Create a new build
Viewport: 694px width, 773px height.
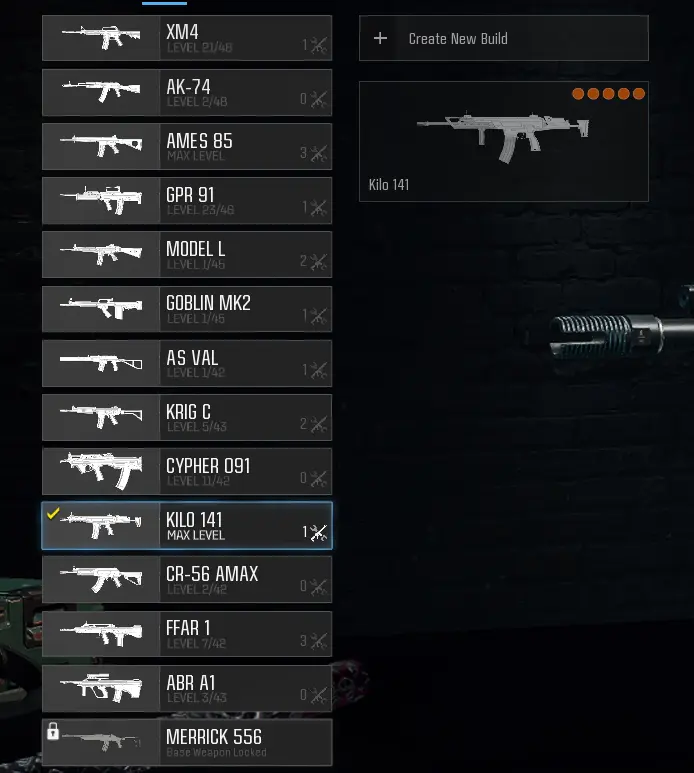point(503,38)
